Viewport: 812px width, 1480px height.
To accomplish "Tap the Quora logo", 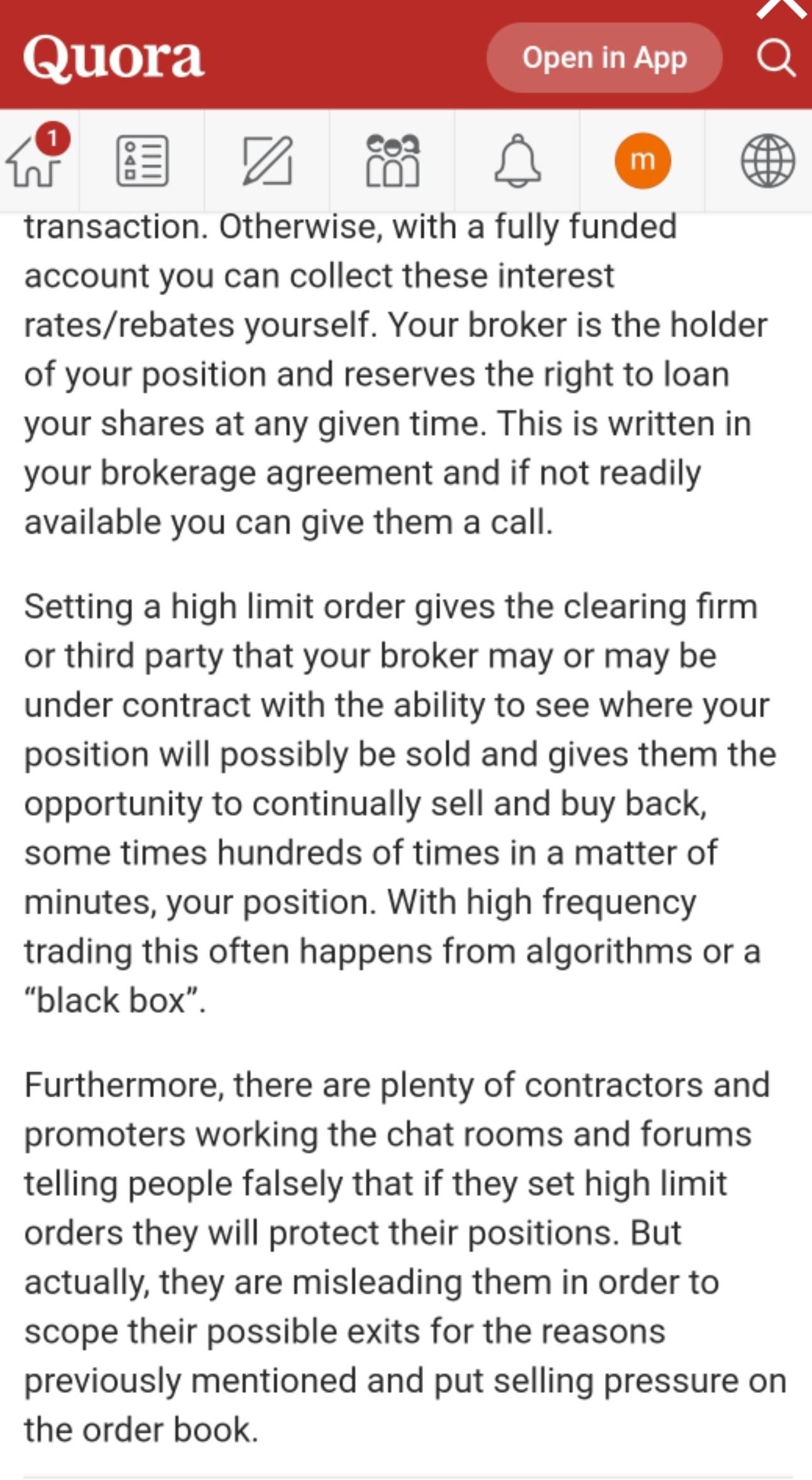I will (114, 58).
